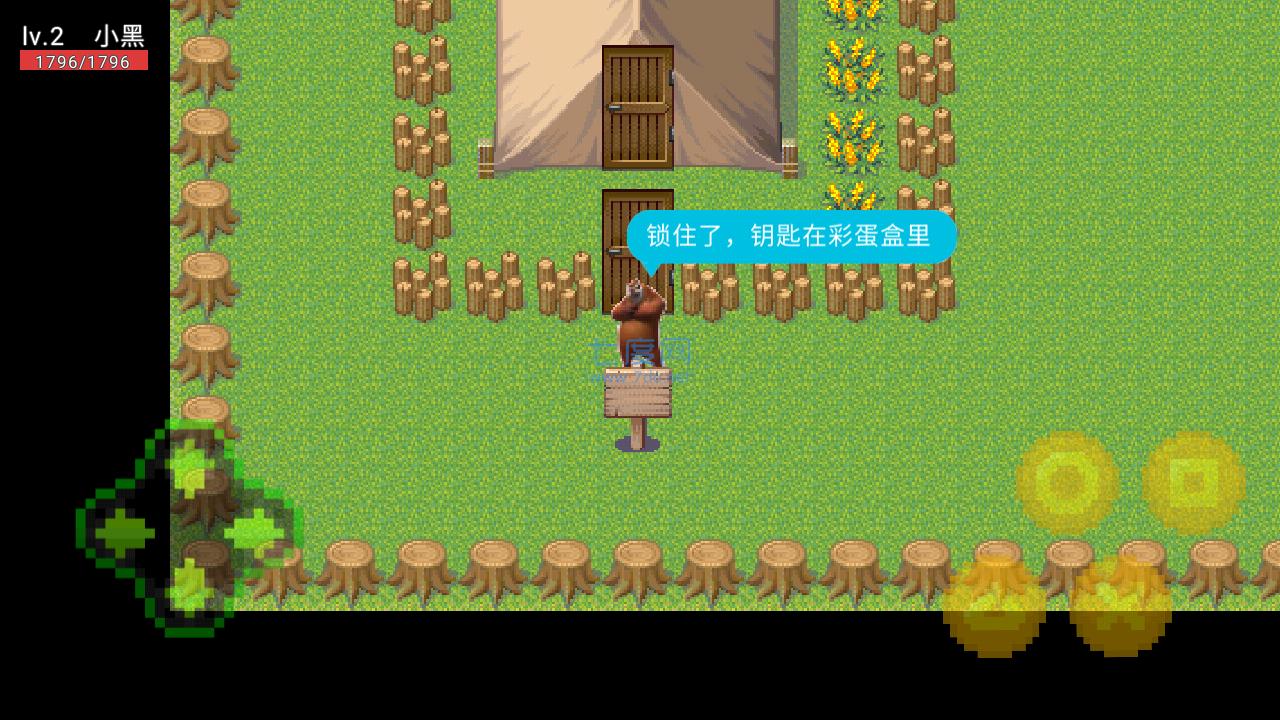Tap the yellow circle action button
The height and width of the screenshot is (720, 1280).
pos(1067,483)
